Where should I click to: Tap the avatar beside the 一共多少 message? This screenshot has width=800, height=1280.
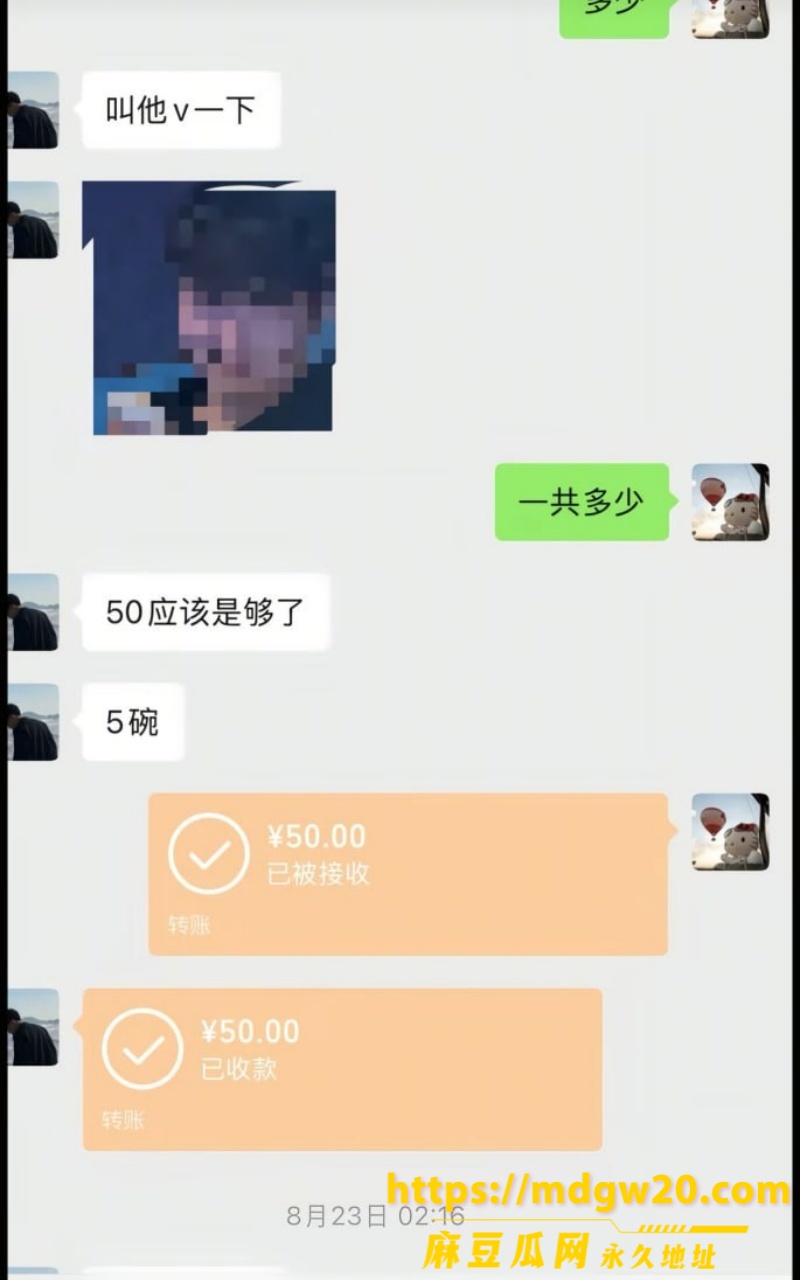click(730, 502)
